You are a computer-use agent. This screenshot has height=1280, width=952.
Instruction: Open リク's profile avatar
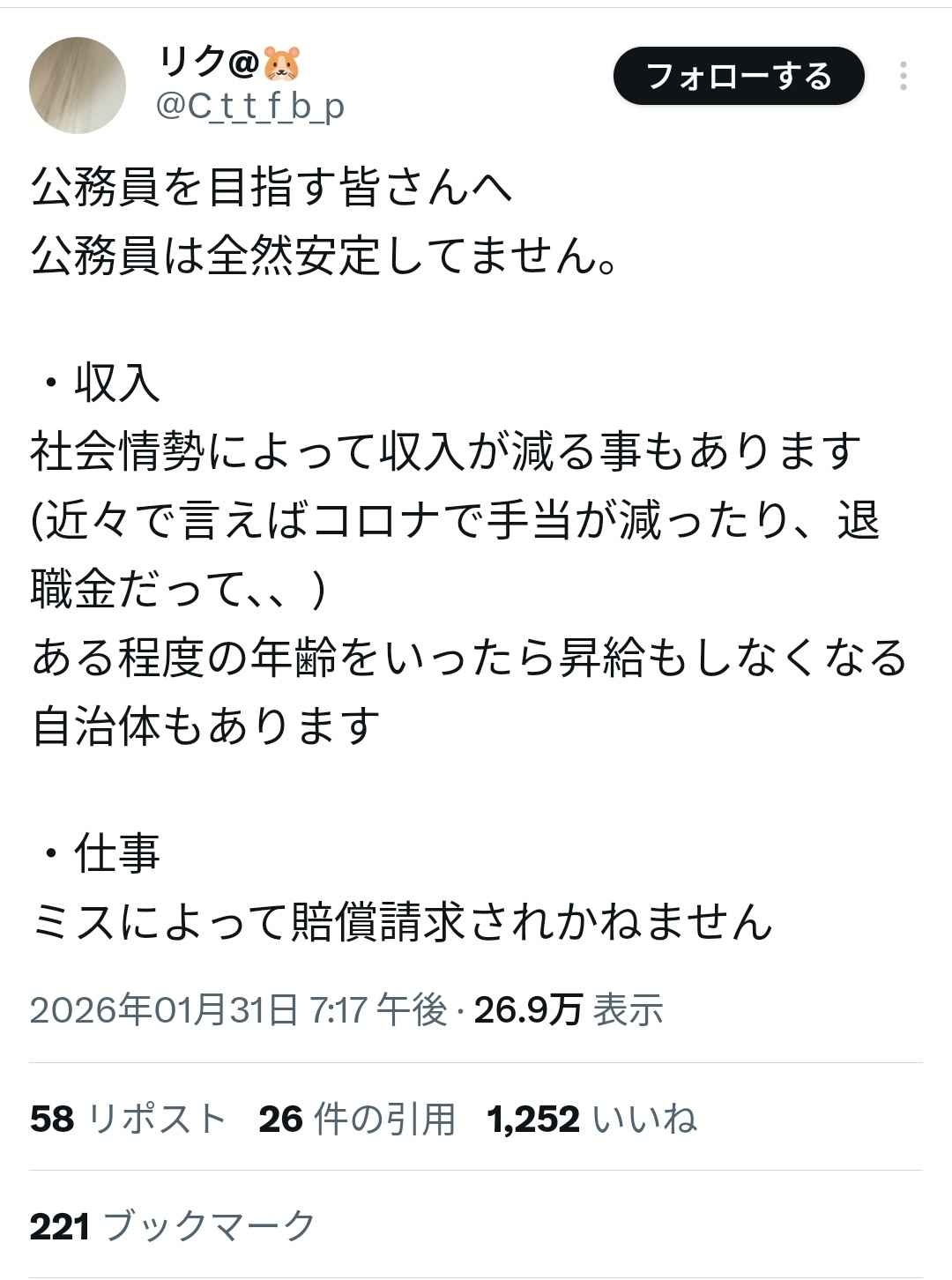(78, 86)
